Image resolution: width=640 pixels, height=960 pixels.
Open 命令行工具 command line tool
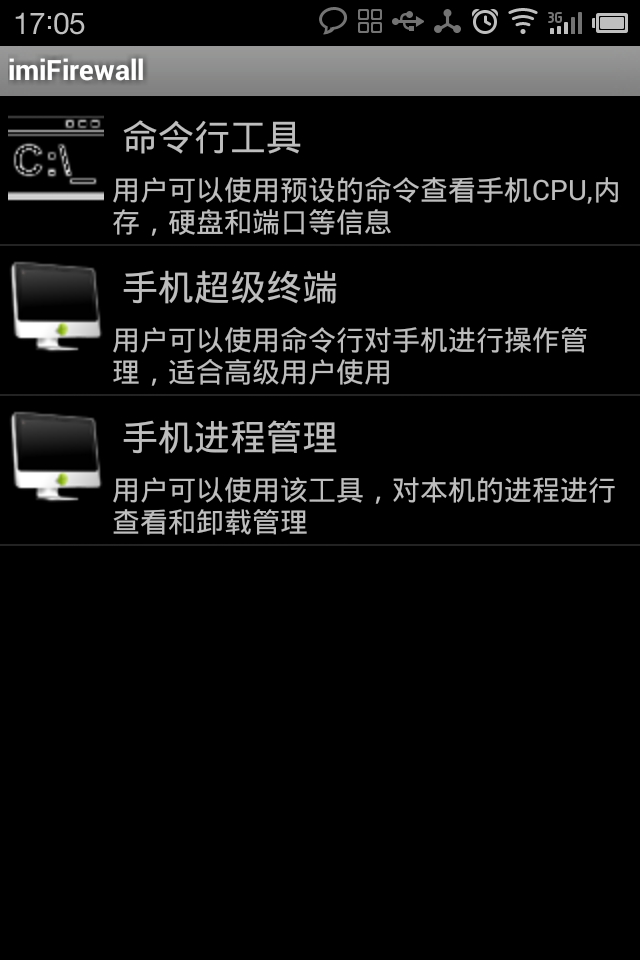tap(320, 172)
